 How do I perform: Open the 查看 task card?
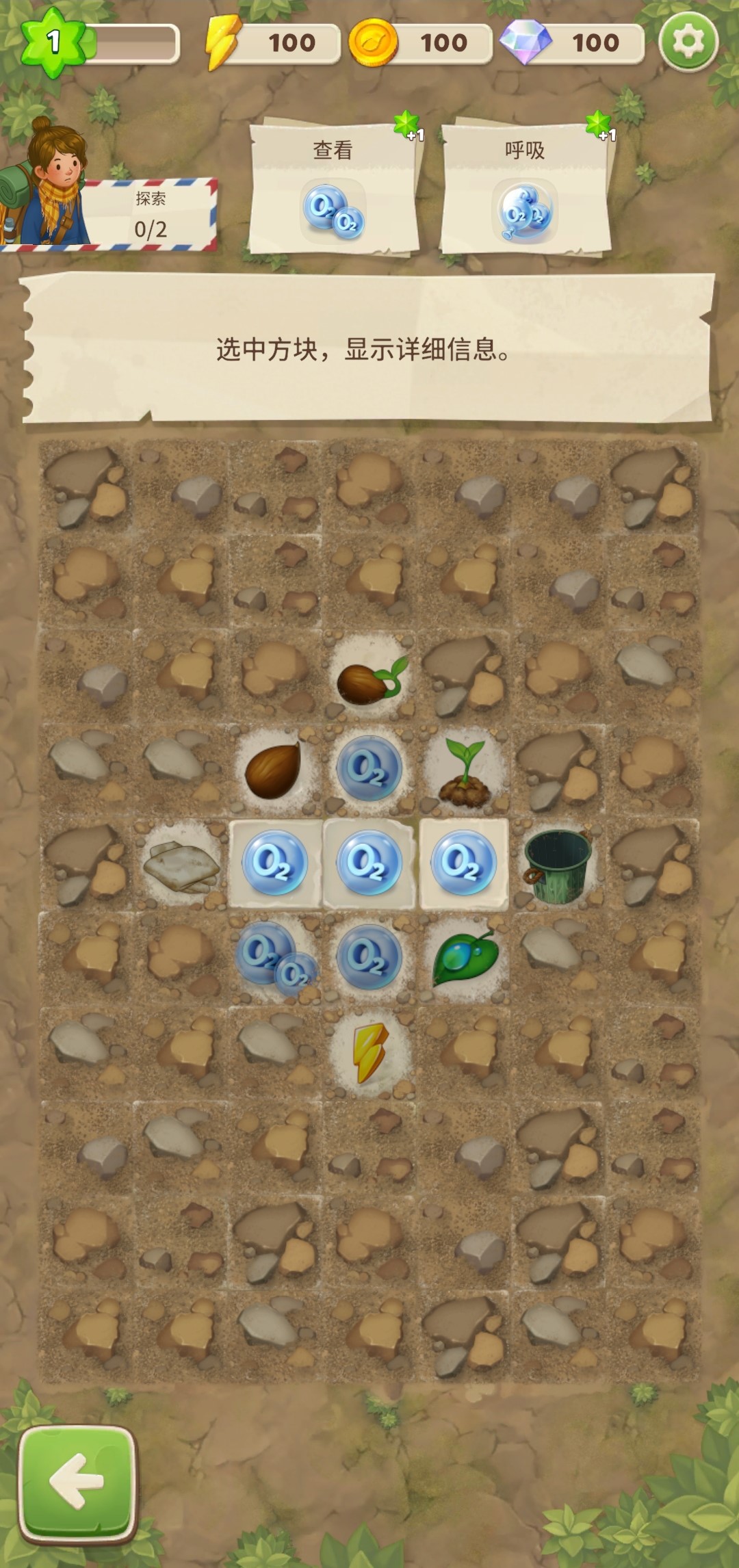click(x=333, y=188)
